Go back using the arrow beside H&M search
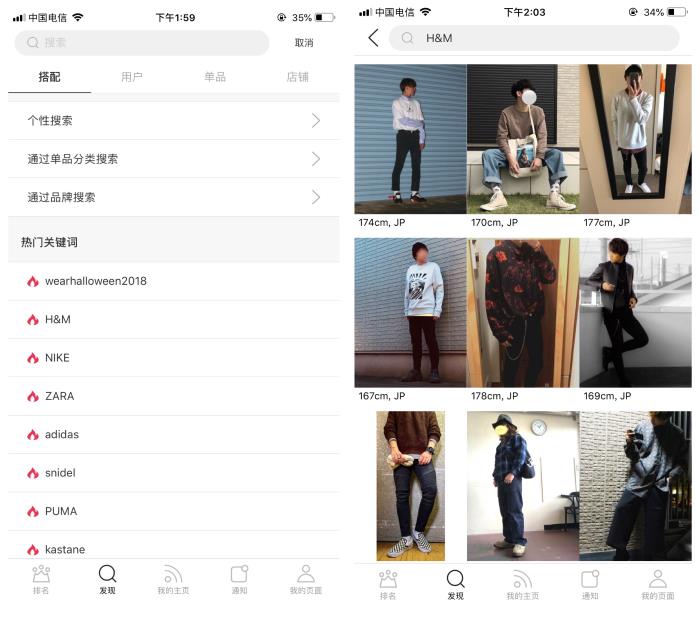This screenshot has width=700, height=620. [373, 38]
